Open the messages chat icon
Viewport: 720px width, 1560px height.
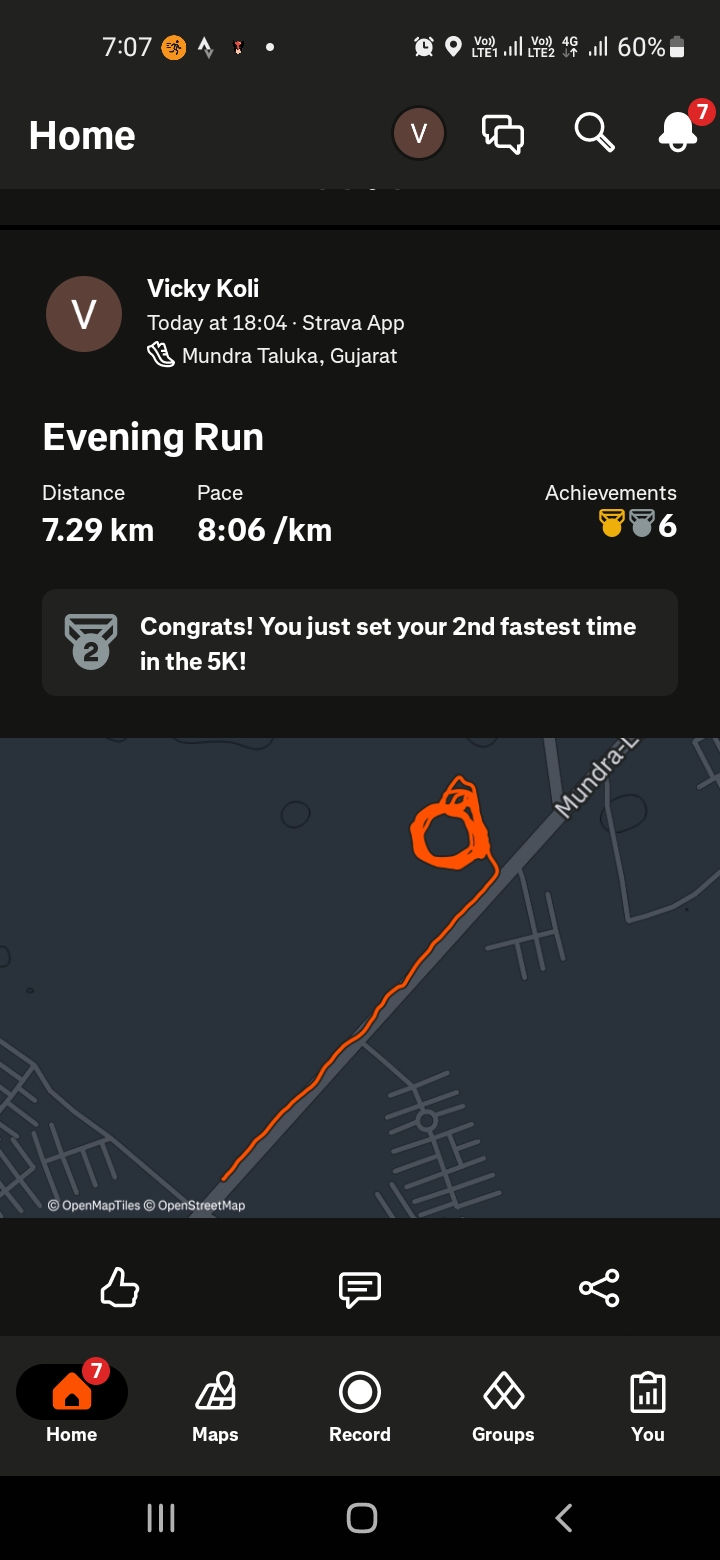click(502, 133)
